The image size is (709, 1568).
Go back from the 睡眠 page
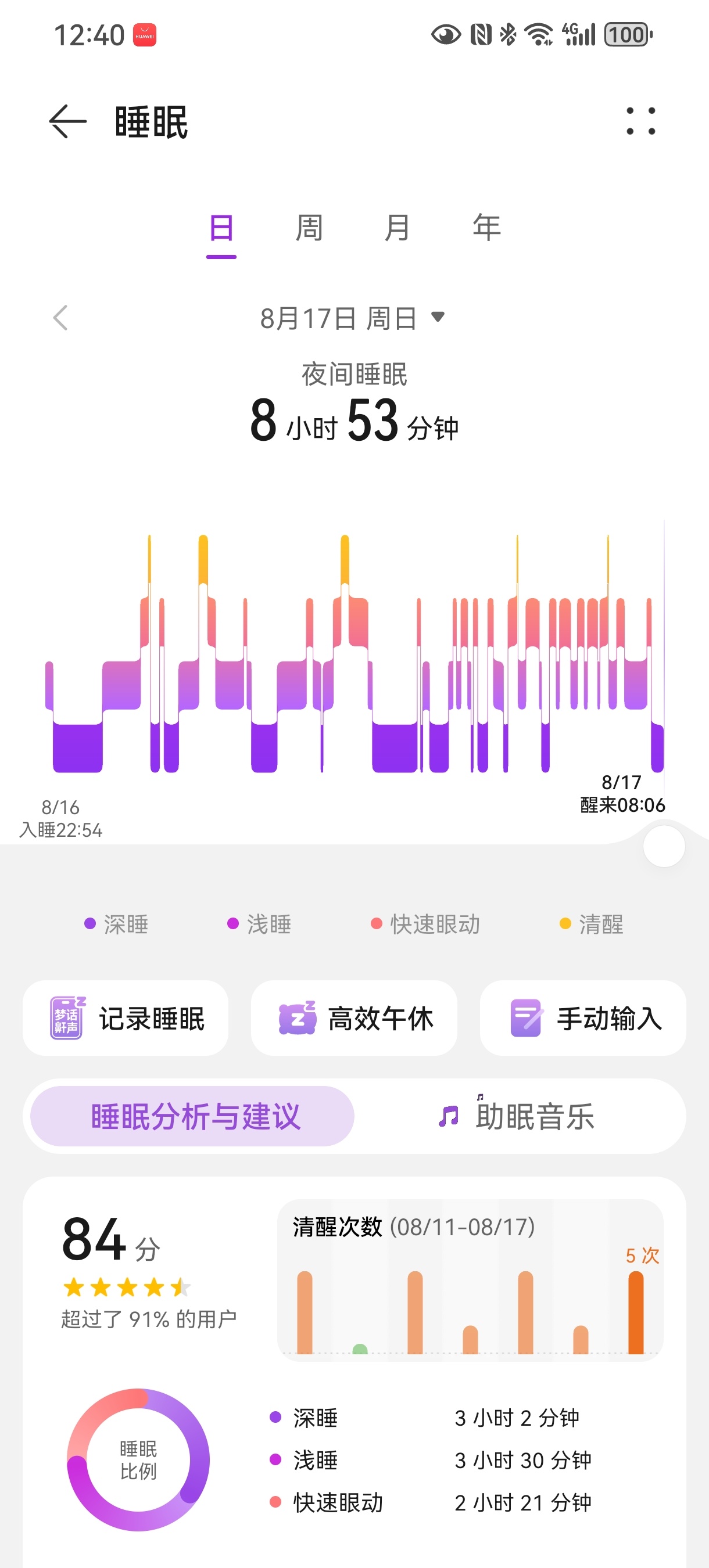pos(67,122)
